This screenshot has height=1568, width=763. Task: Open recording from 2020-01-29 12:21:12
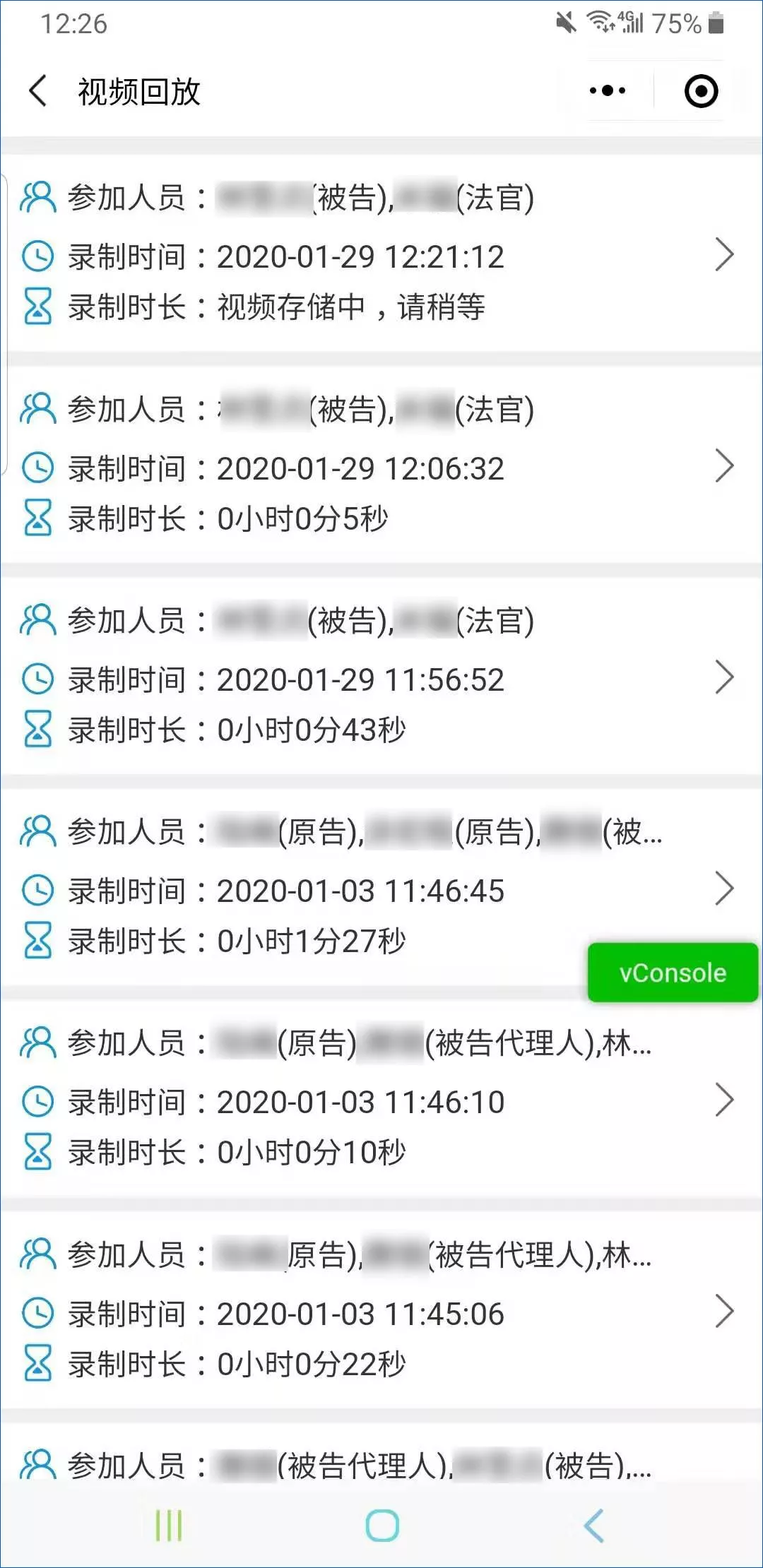381,253
